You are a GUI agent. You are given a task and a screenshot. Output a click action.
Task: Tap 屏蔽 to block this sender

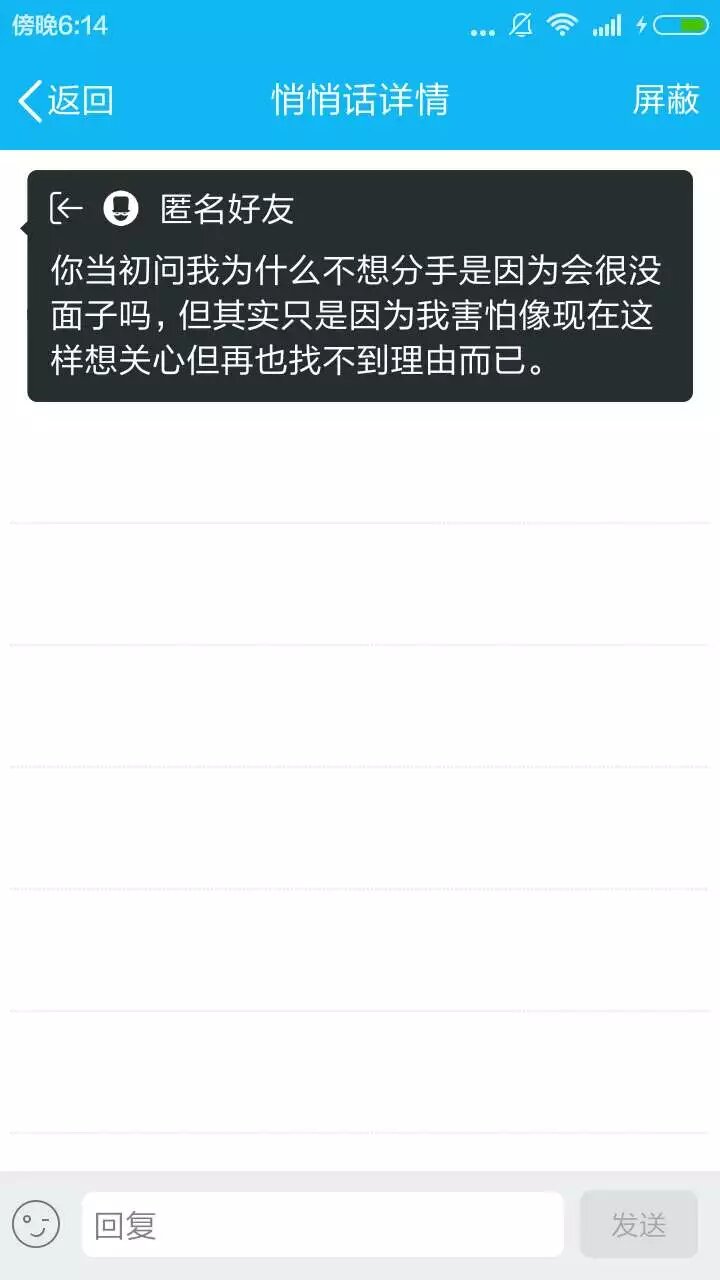tap(665, 100)
